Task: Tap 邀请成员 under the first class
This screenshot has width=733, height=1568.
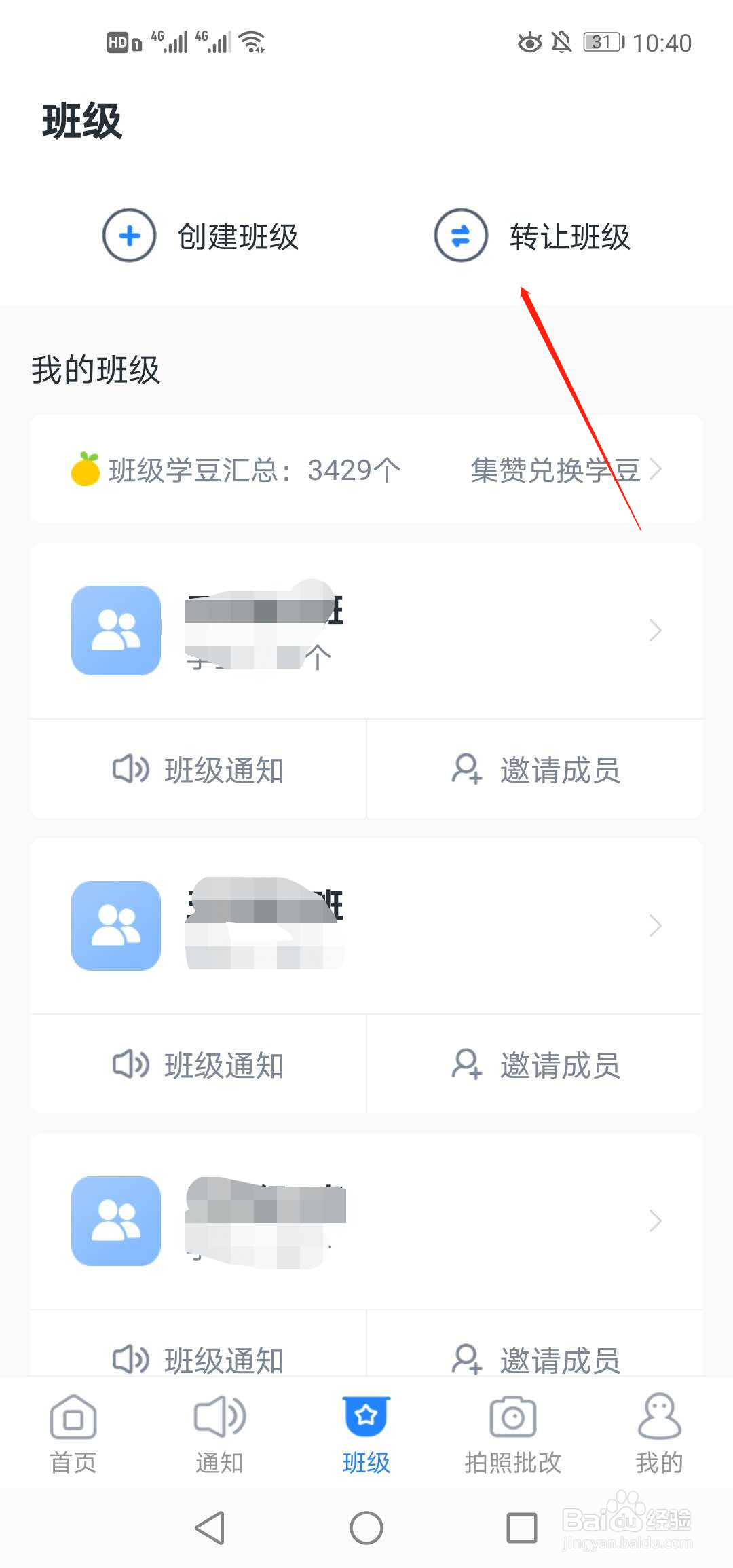Action: coord(536,770)
